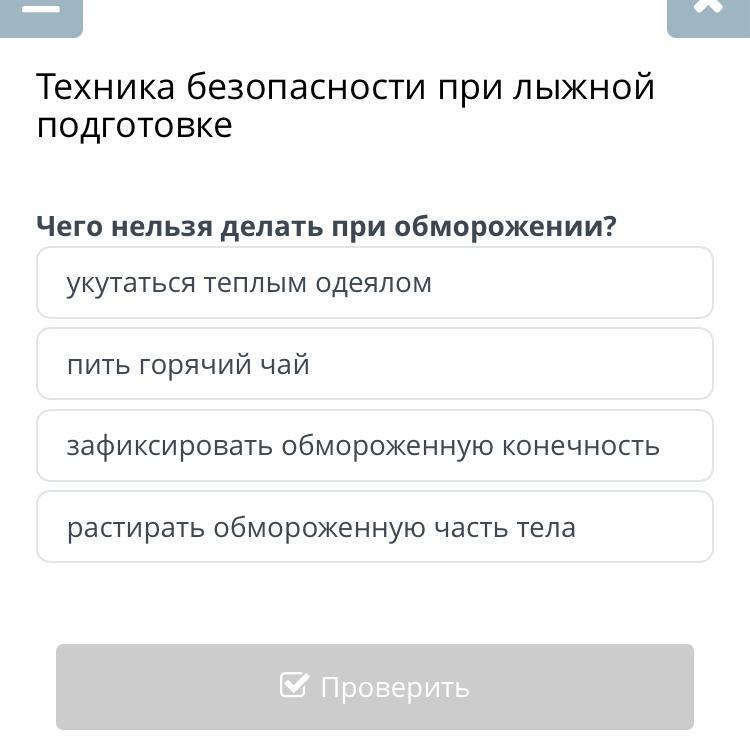The width and height of the screenshot is (750, 750).
Task: Tap the Проверить button
Action: 375,687
